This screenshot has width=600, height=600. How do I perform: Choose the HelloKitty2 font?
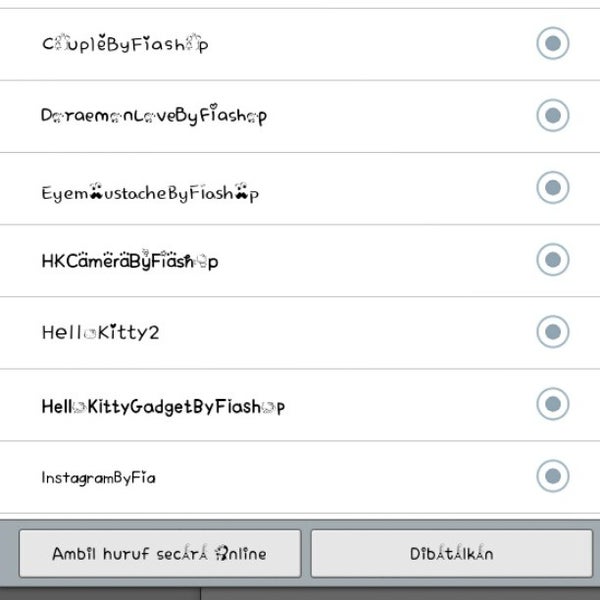pos(552,332)
